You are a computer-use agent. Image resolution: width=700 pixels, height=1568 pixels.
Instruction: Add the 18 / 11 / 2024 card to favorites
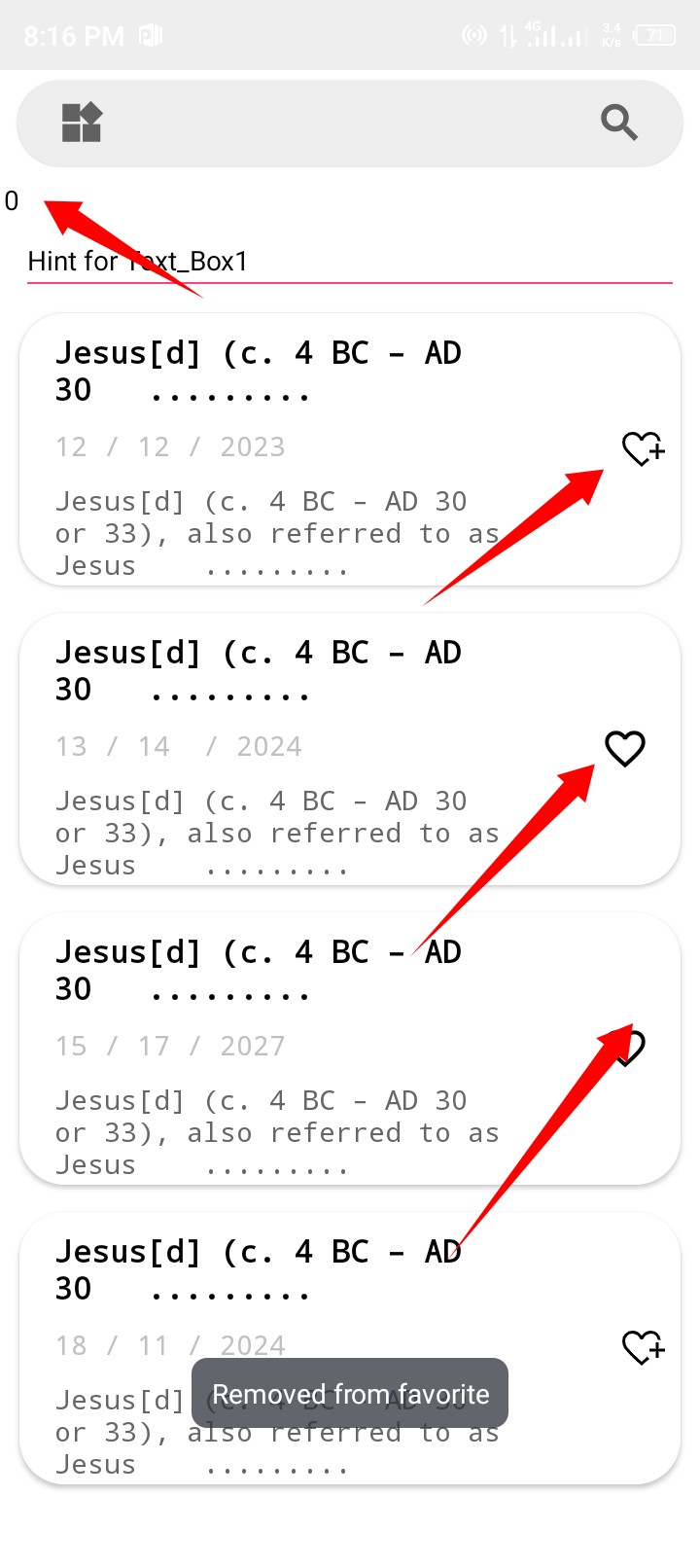(x=642, y=1347)
